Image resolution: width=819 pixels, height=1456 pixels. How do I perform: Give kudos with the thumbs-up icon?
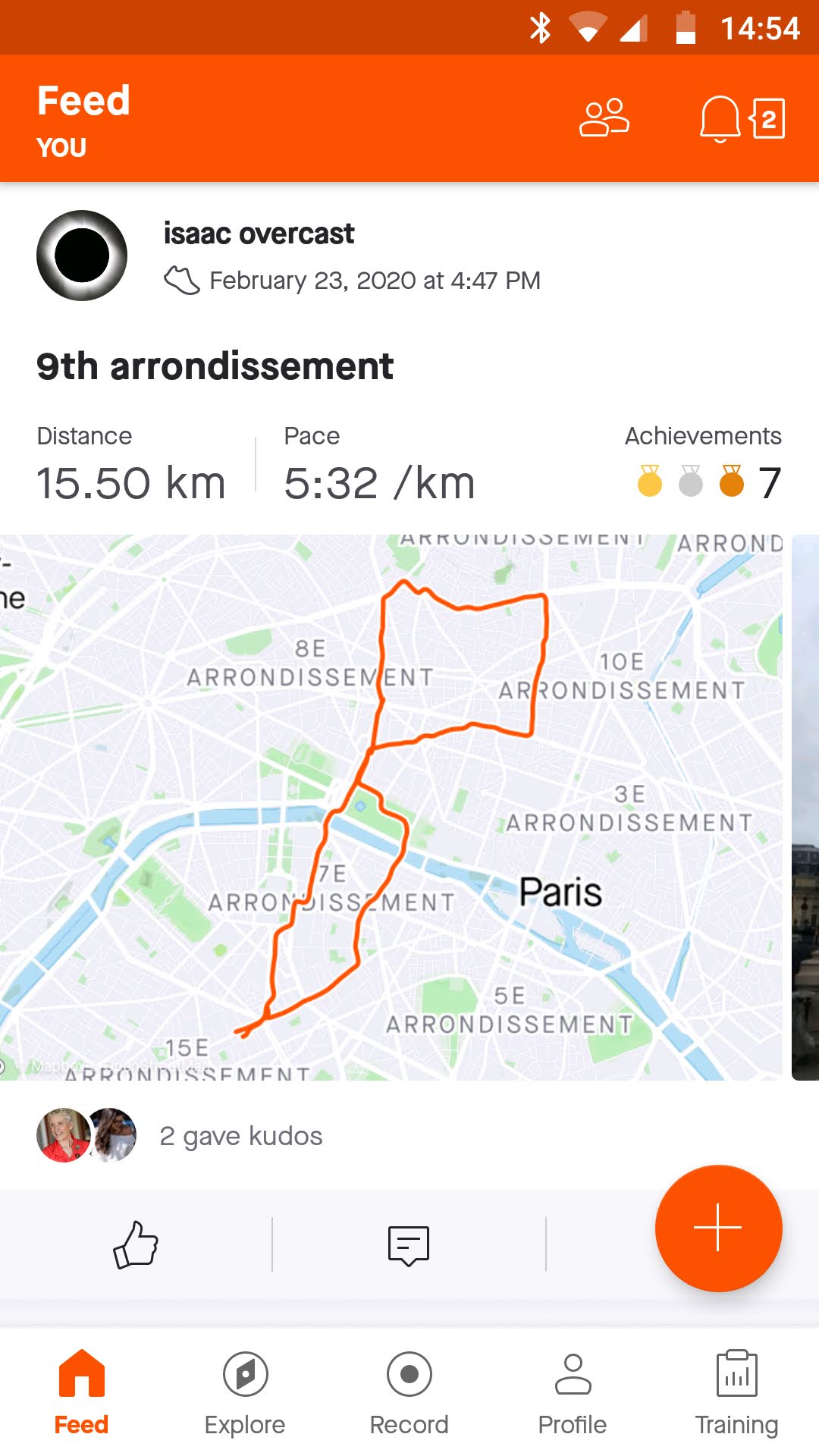[x=136, y=1244]
